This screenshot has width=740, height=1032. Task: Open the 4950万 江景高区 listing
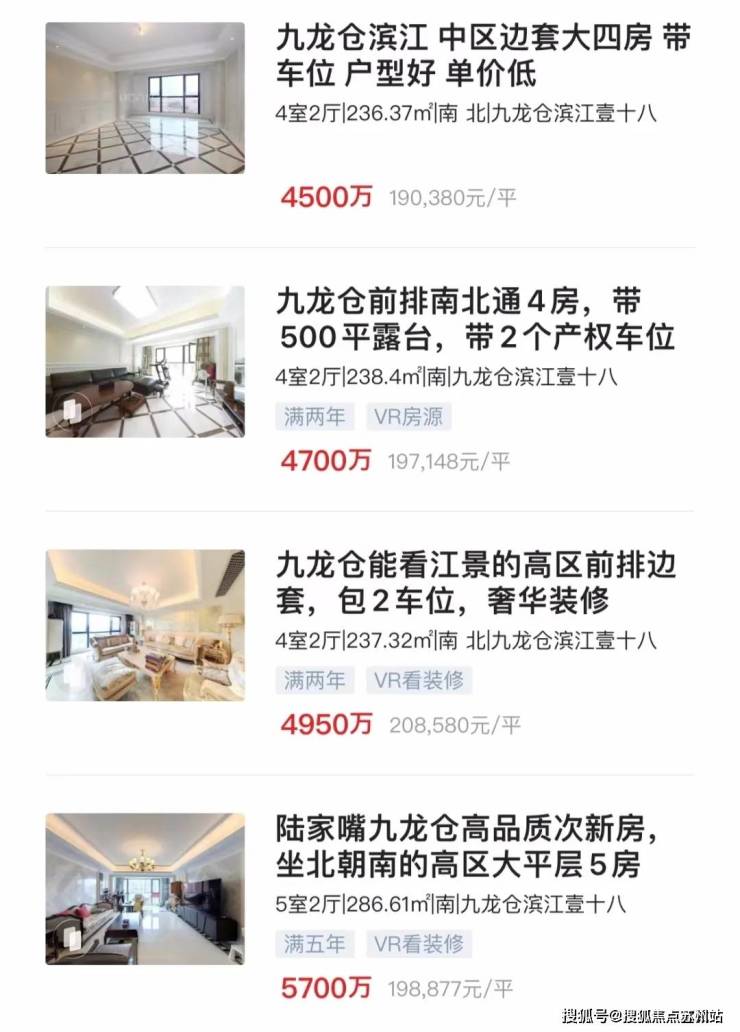475,583
